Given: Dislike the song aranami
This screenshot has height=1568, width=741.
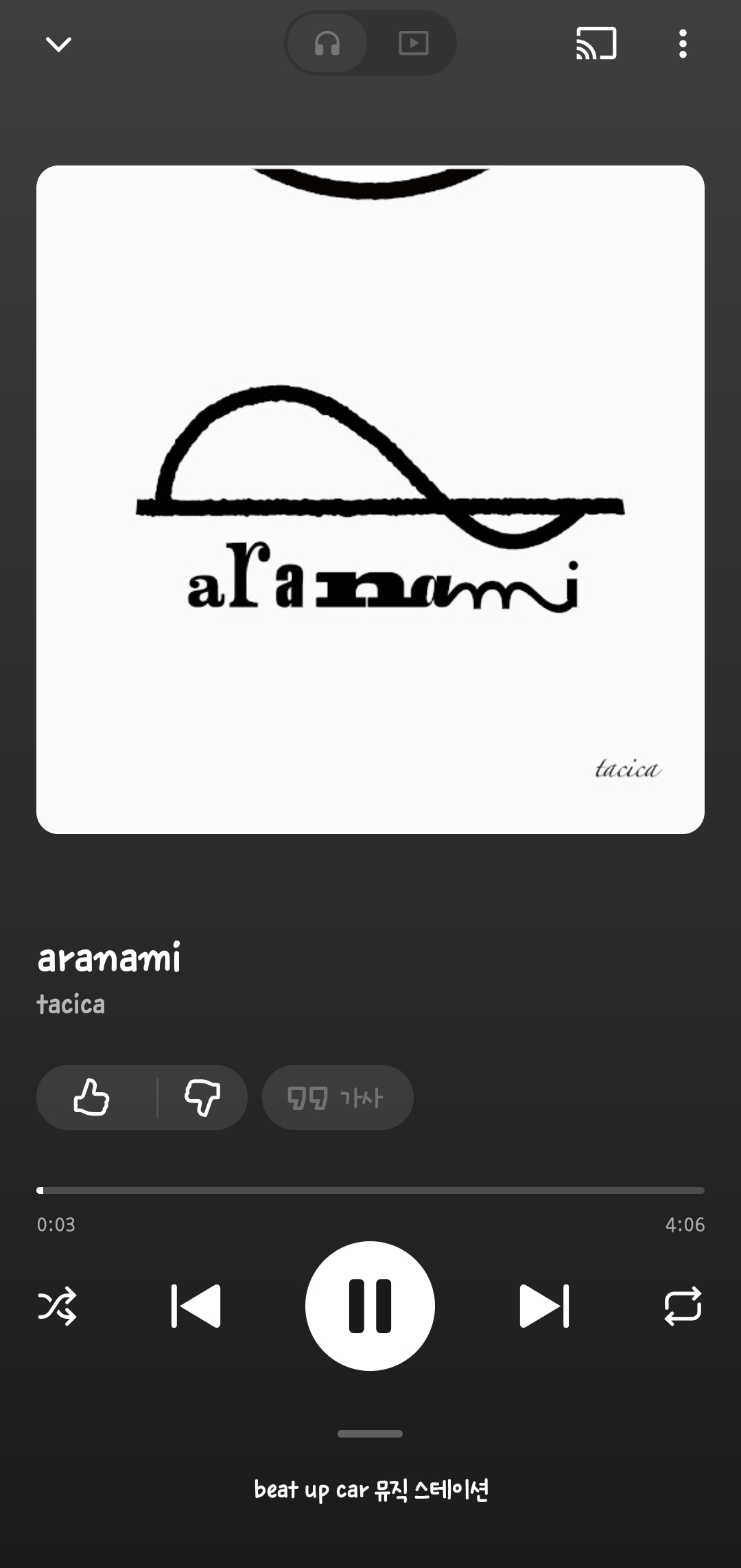Looking at the screenshot, I should coord(202,1097).
